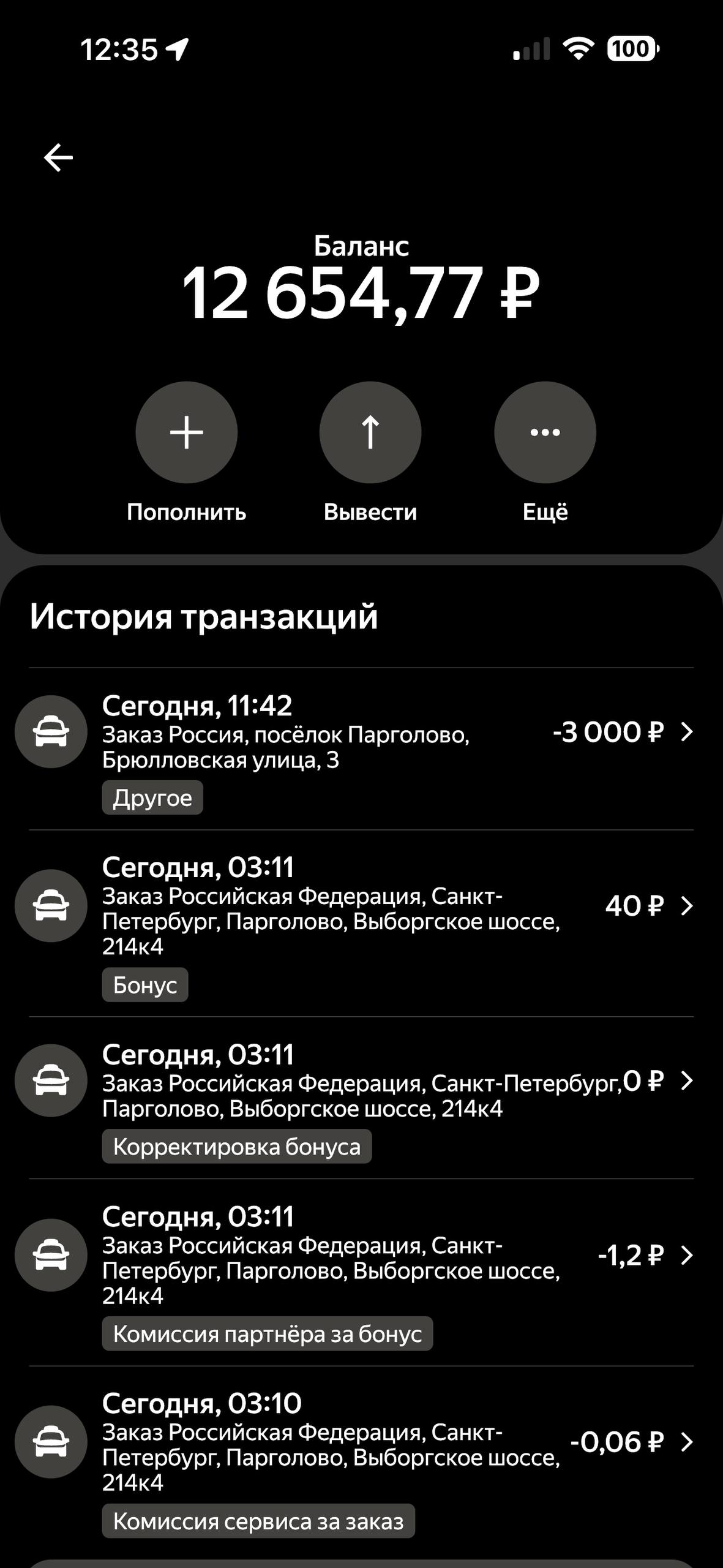View the Комиссия сервиса за заказ transaction
Viewport: 723px width, 1568px height.
[x=361, y=1460]
